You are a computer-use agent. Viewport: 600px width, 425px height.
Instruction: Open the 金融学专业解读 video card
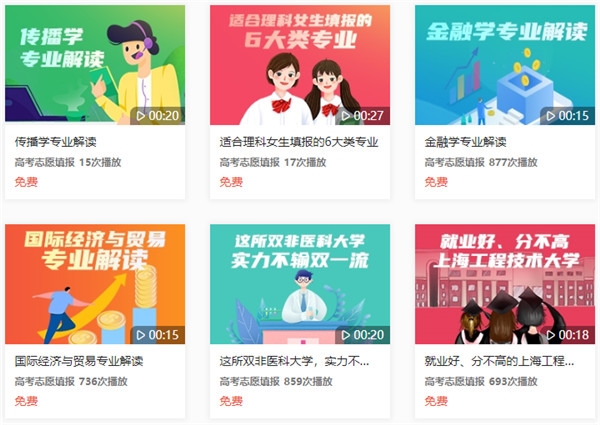click(x=504, y=66)
